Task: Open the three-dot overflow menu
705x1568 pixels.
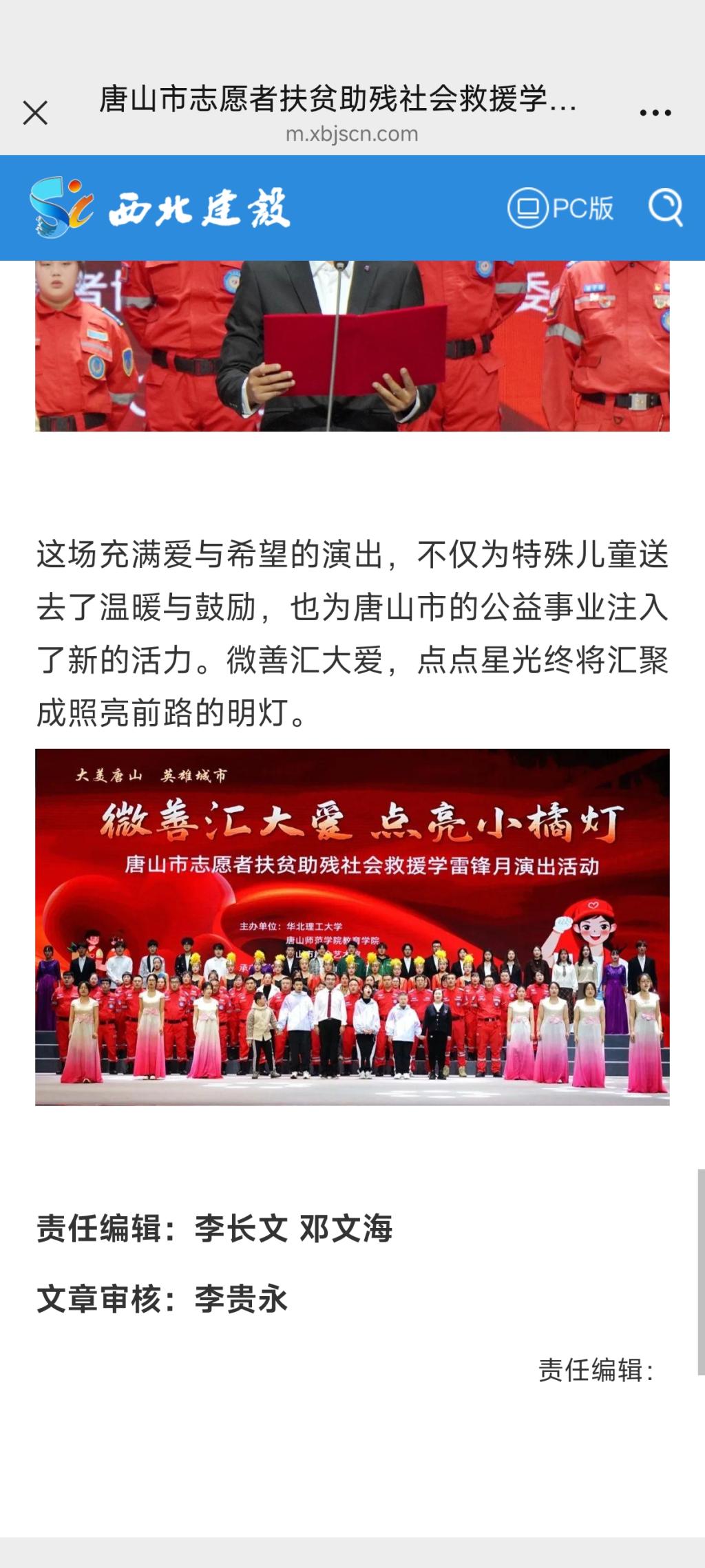Action: (655, 113)
